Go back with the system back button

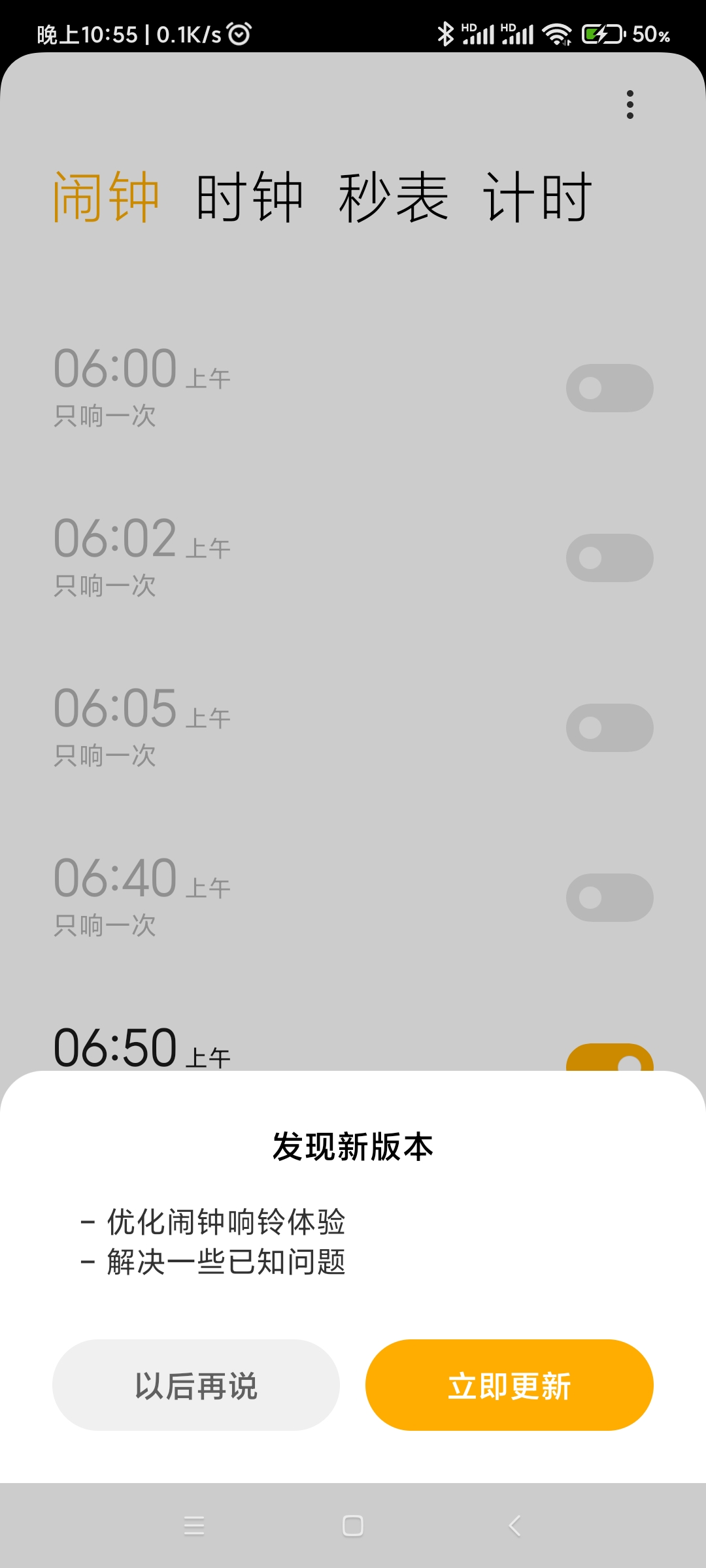(x=514, y=1526)
